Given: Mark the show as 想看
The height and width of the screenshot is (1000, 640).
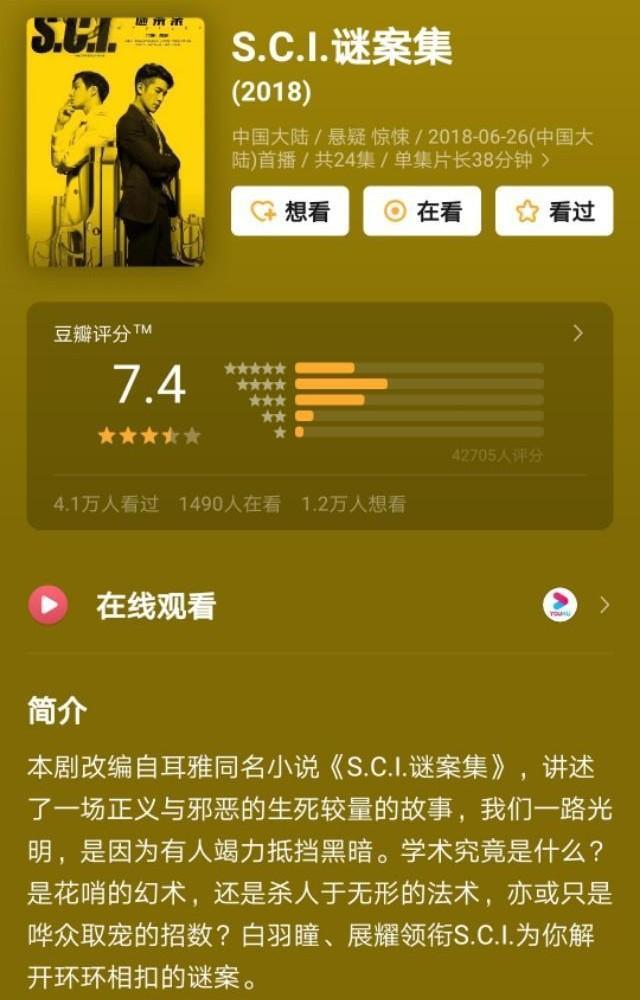Looking at the screenshot, I should point(289,211).
